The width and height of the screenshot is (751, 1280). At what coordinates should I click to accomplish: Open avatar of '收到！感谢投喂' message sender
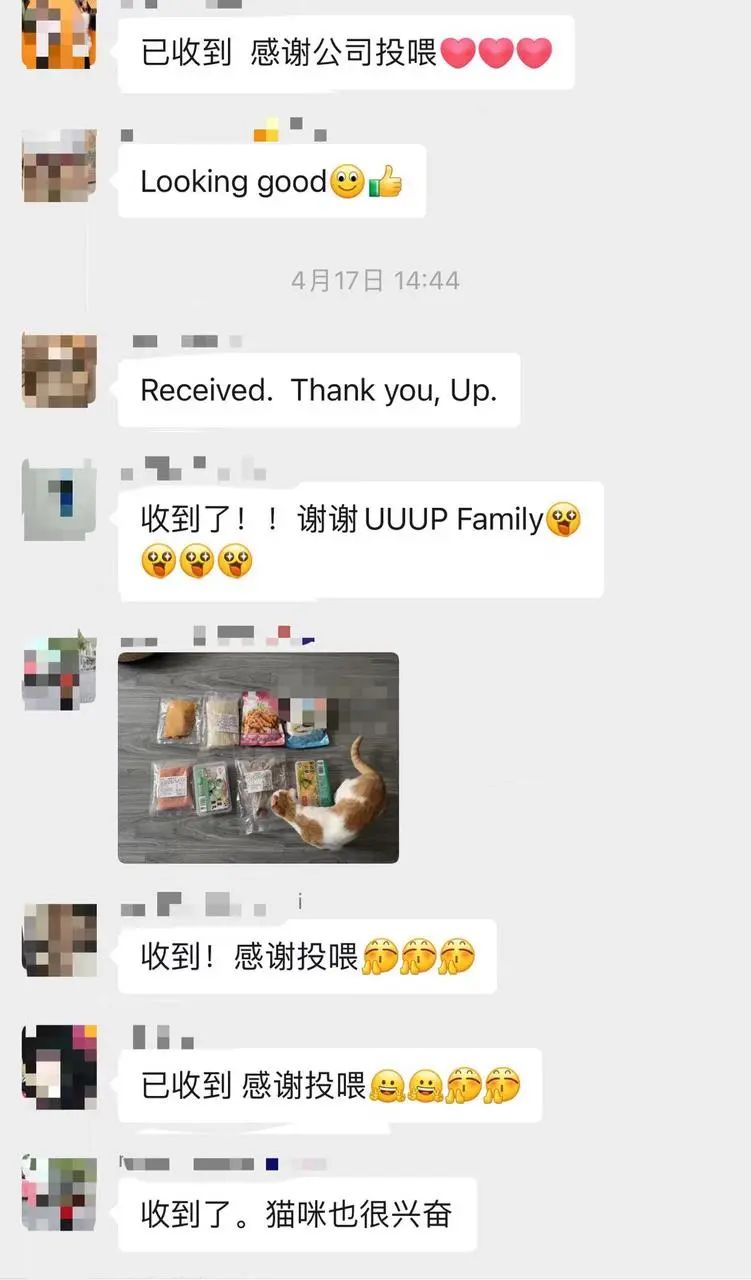[x=60, y=939]
